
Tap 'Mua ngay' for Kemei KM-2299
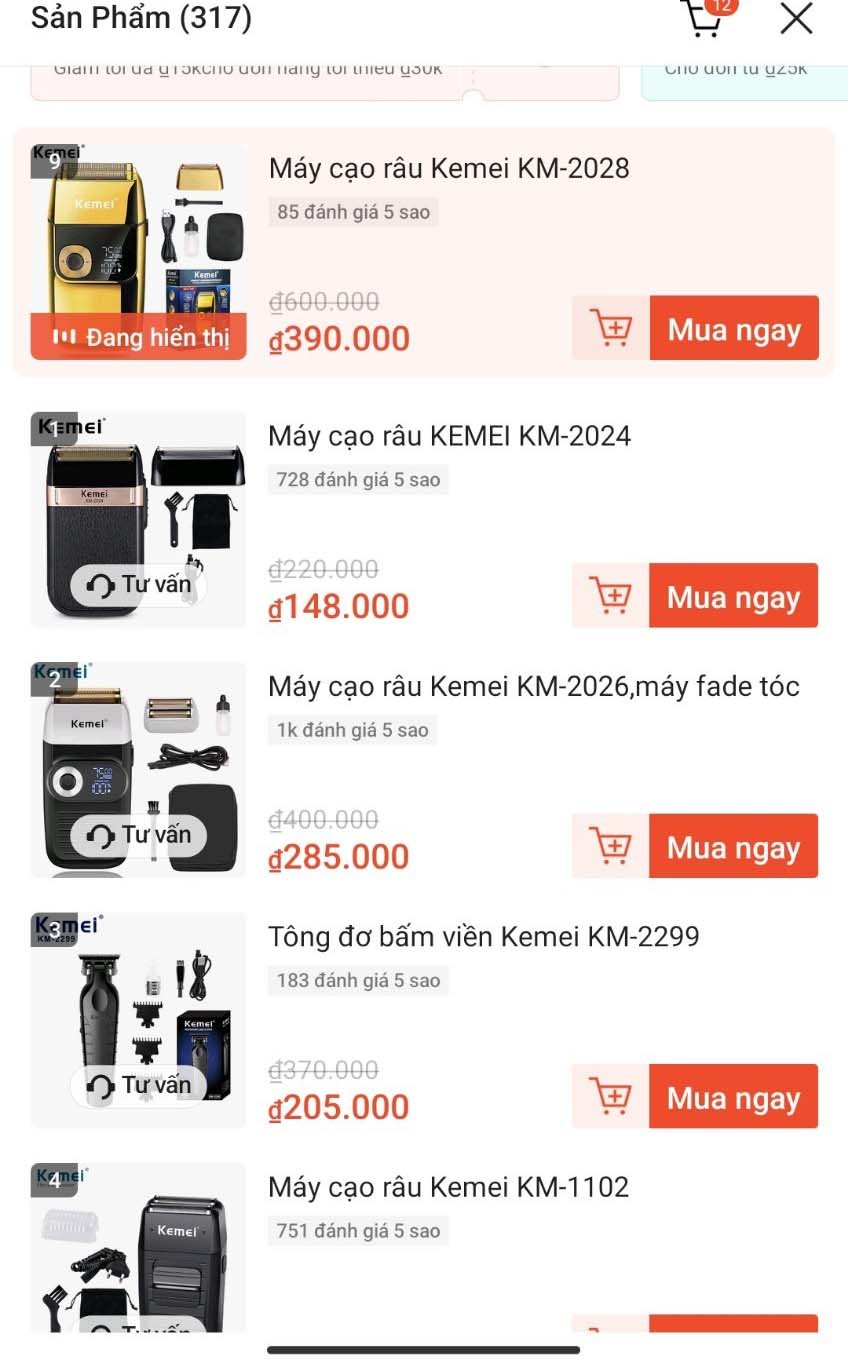tap(733, 1096)
